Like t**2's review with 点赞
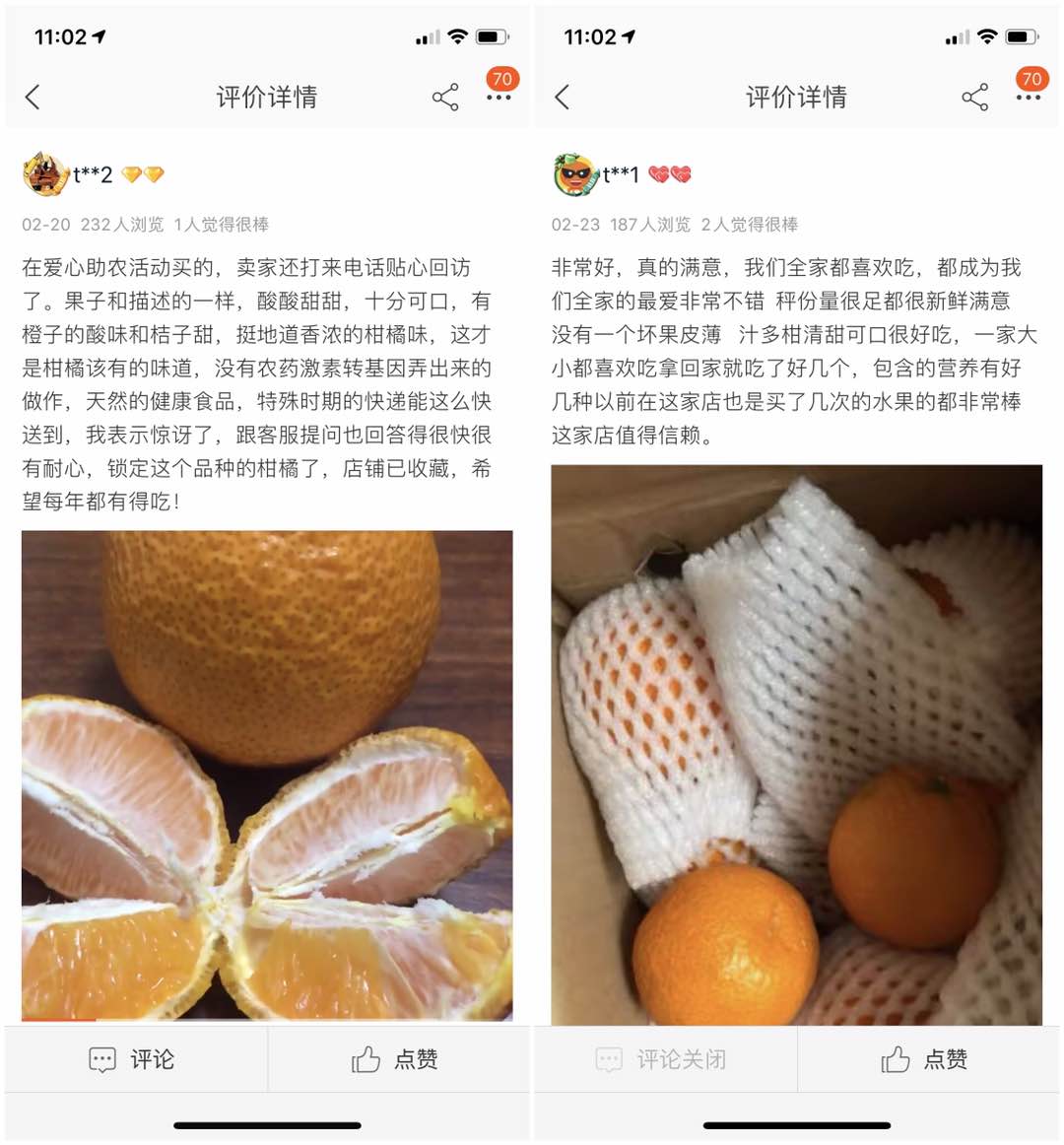The image size is (1064, 1145). [x=395, y=1059]
